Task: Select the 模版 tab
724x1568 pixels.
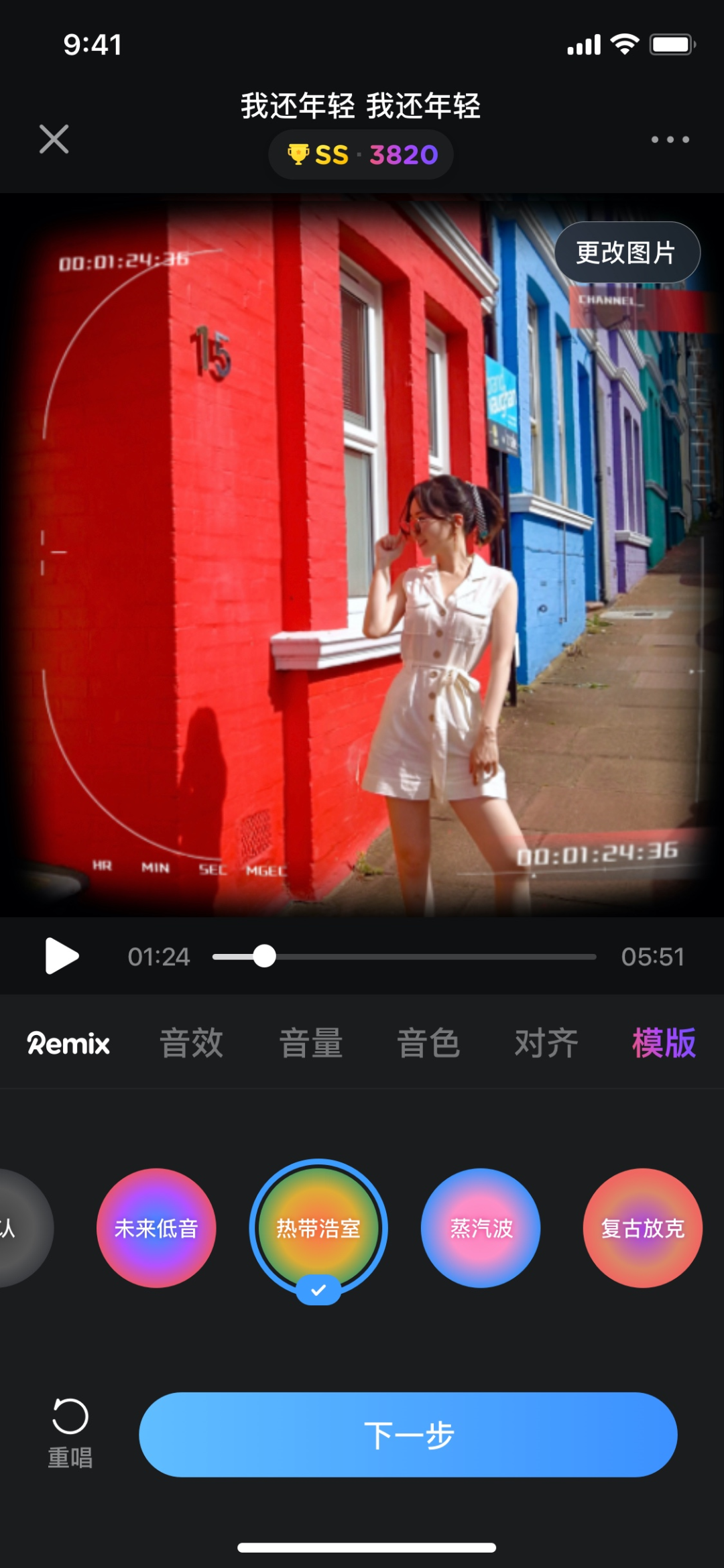Action: (x=664, y=1043)
